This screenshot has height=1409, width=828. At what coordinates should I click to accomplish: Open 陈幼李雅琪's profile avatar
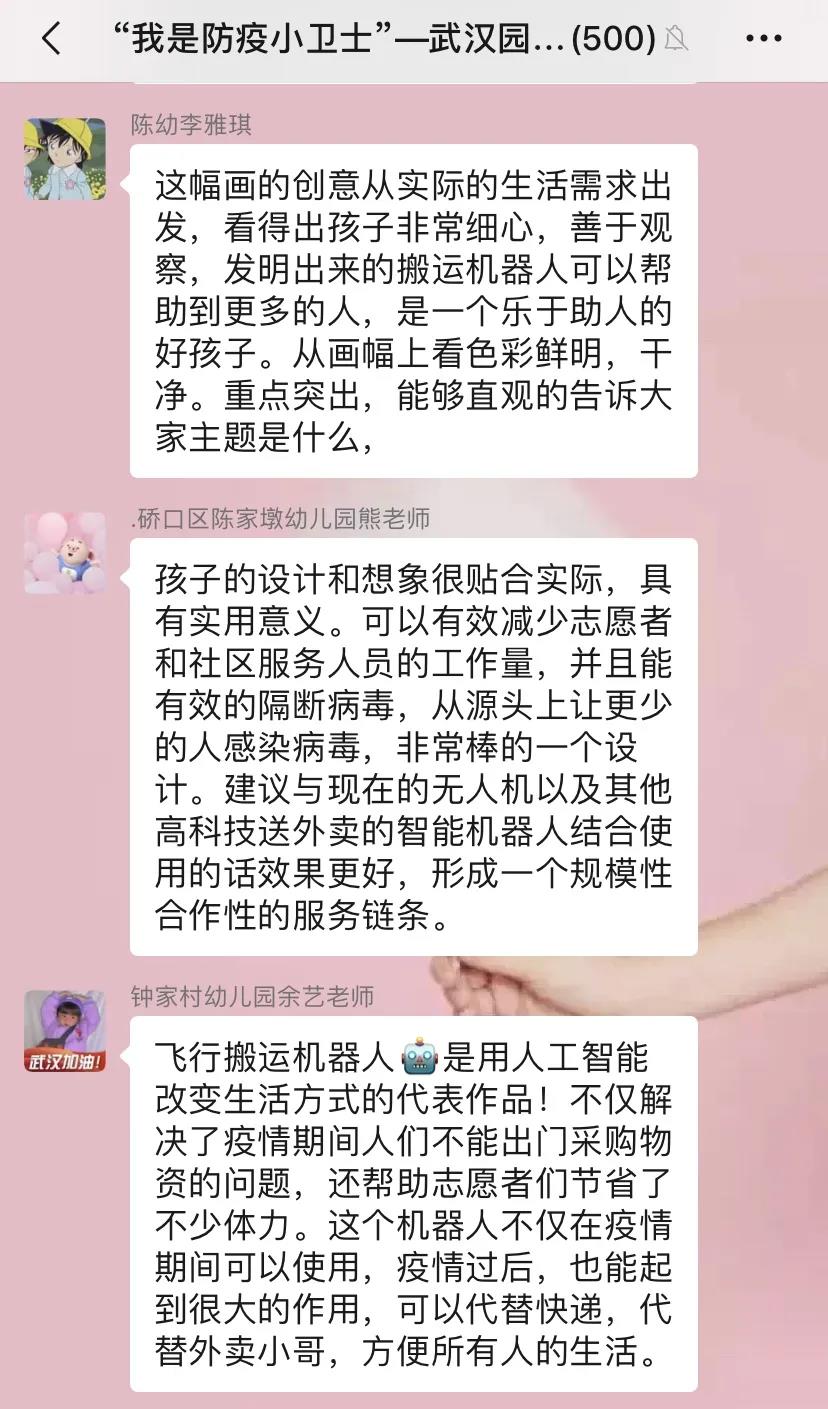click(x=65, y=159)
